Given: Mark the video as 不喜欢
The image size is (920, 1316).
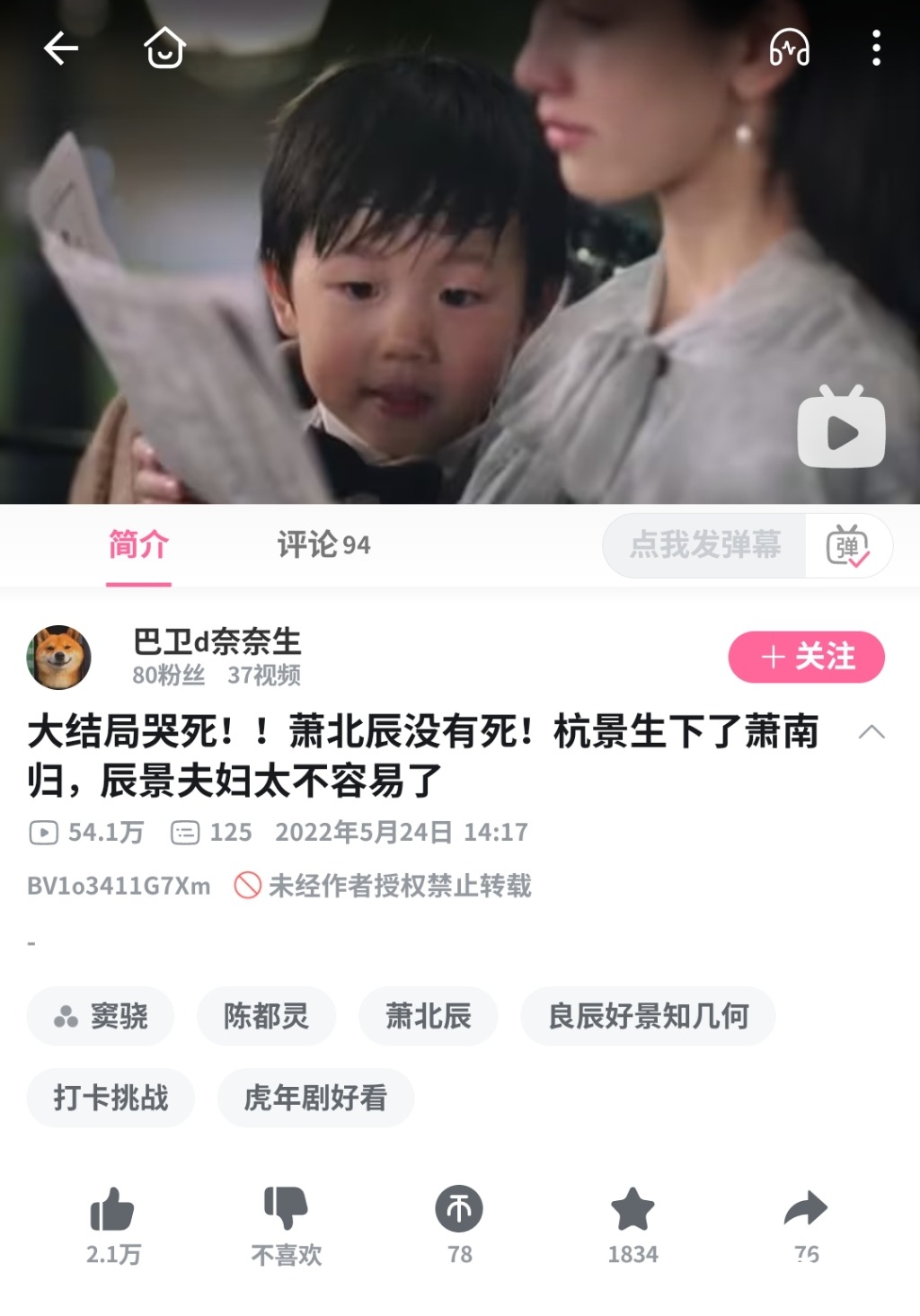Looking at the screenshot, I should pyautogui.click(x=286, y=1210).
